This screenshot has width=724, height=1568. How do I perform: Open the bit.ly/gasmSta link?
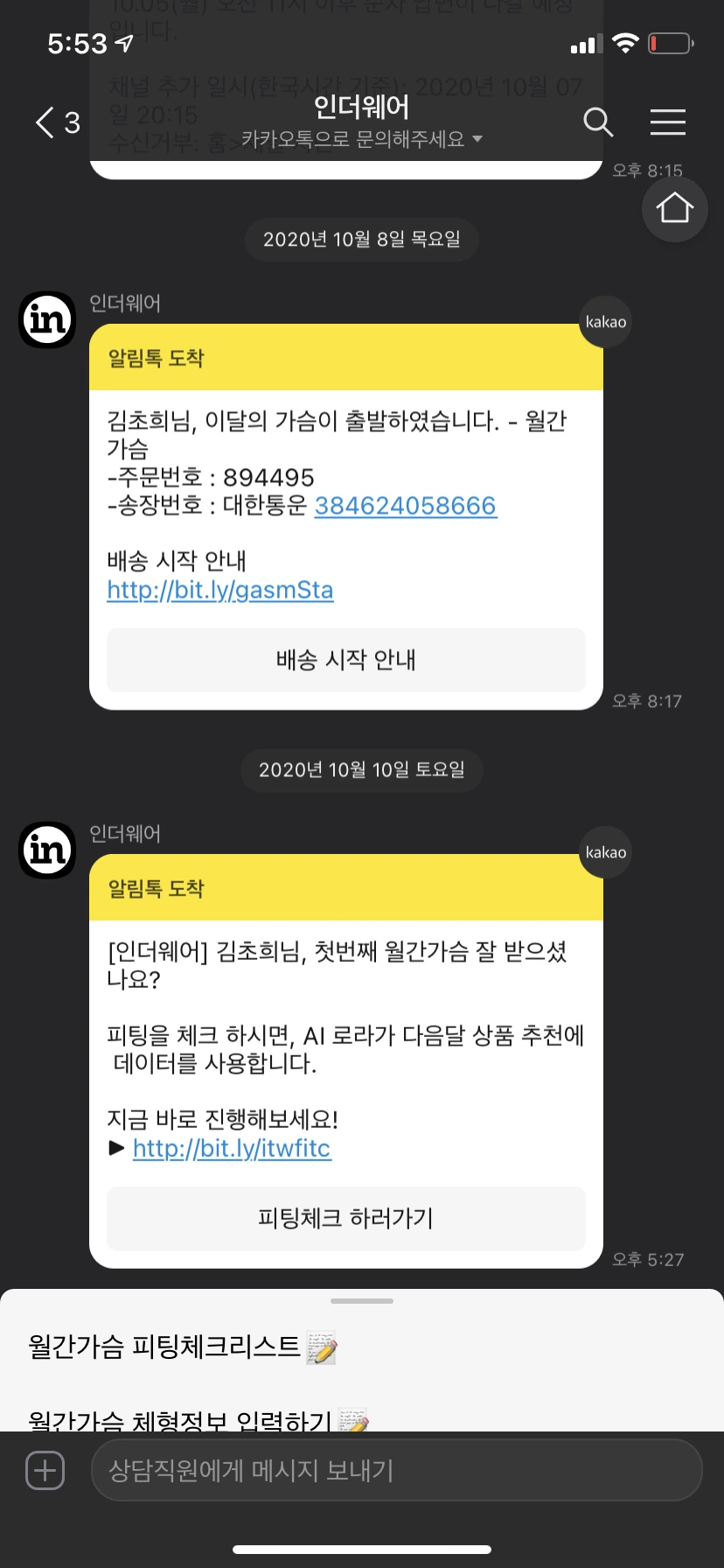(220, 590)
